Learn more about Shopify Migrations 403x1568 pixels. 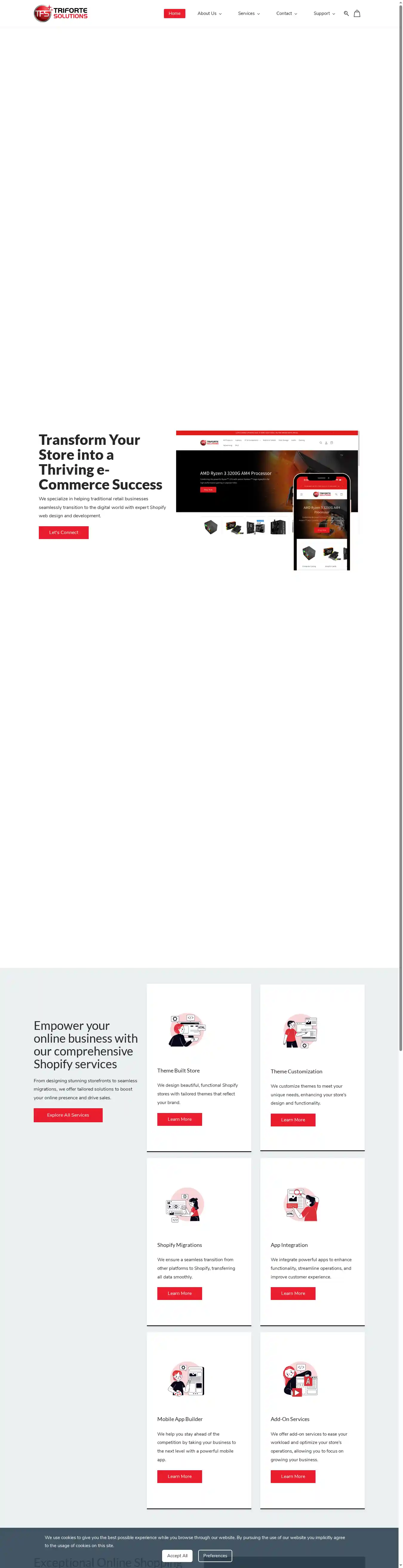179,1293
